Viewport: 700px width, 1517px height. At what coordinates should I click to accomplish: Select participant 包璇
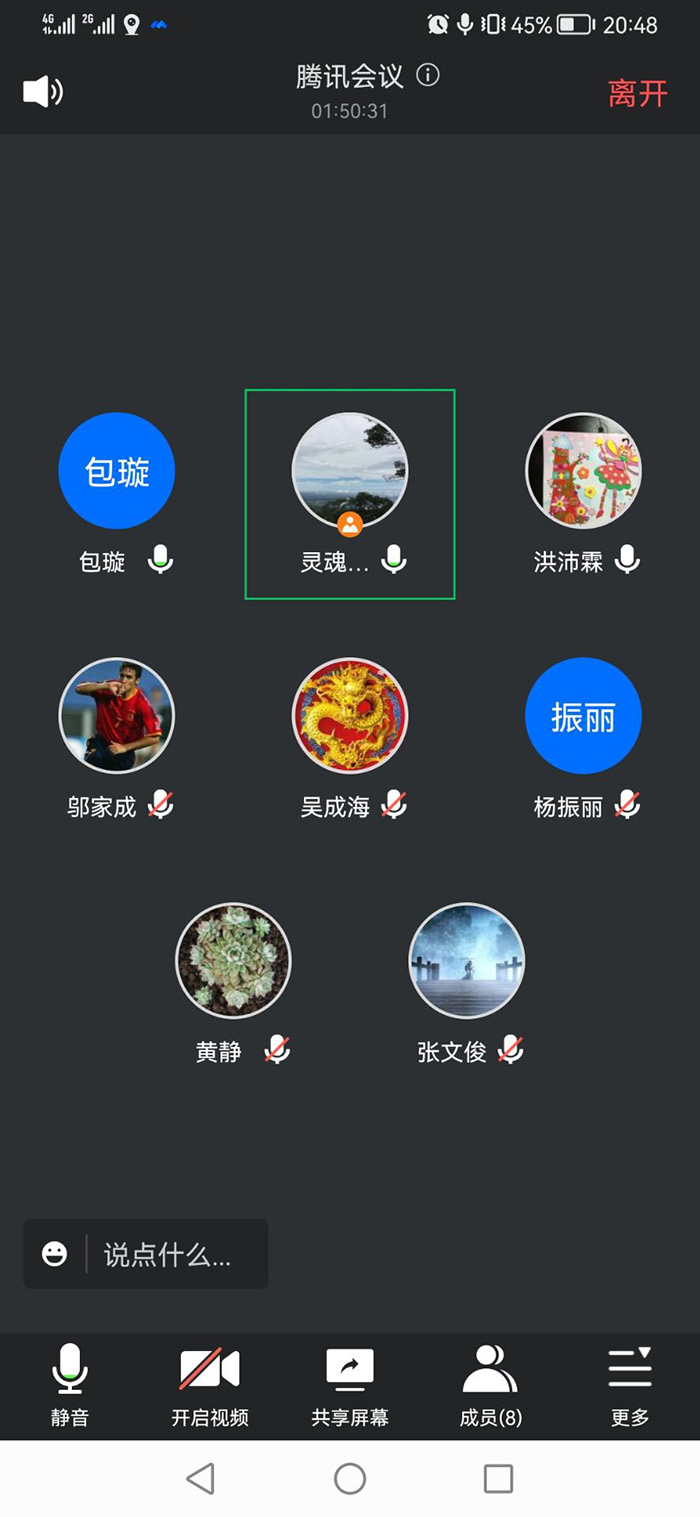point(117,471)
